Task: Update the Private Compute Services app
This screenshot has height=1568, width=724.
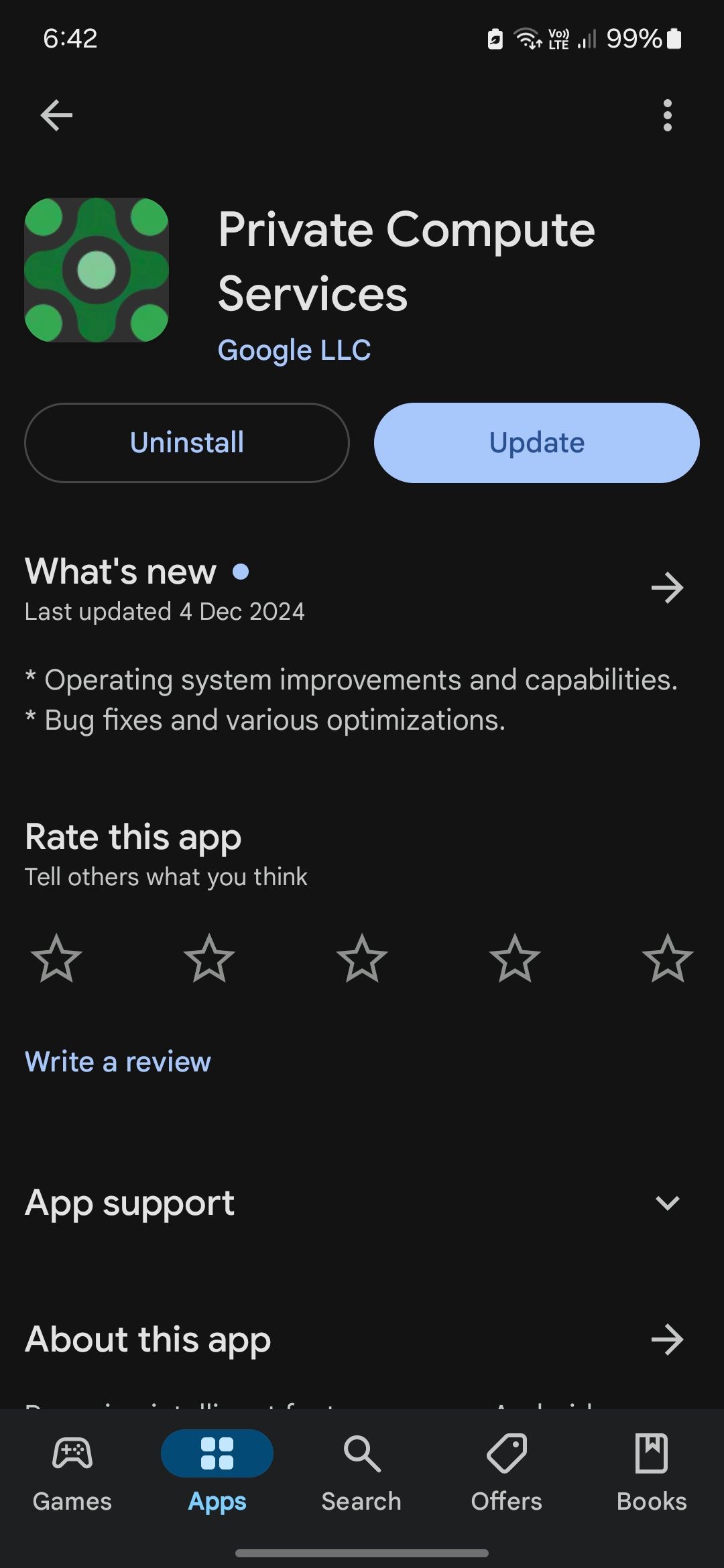Action: [x=536, y=443]
